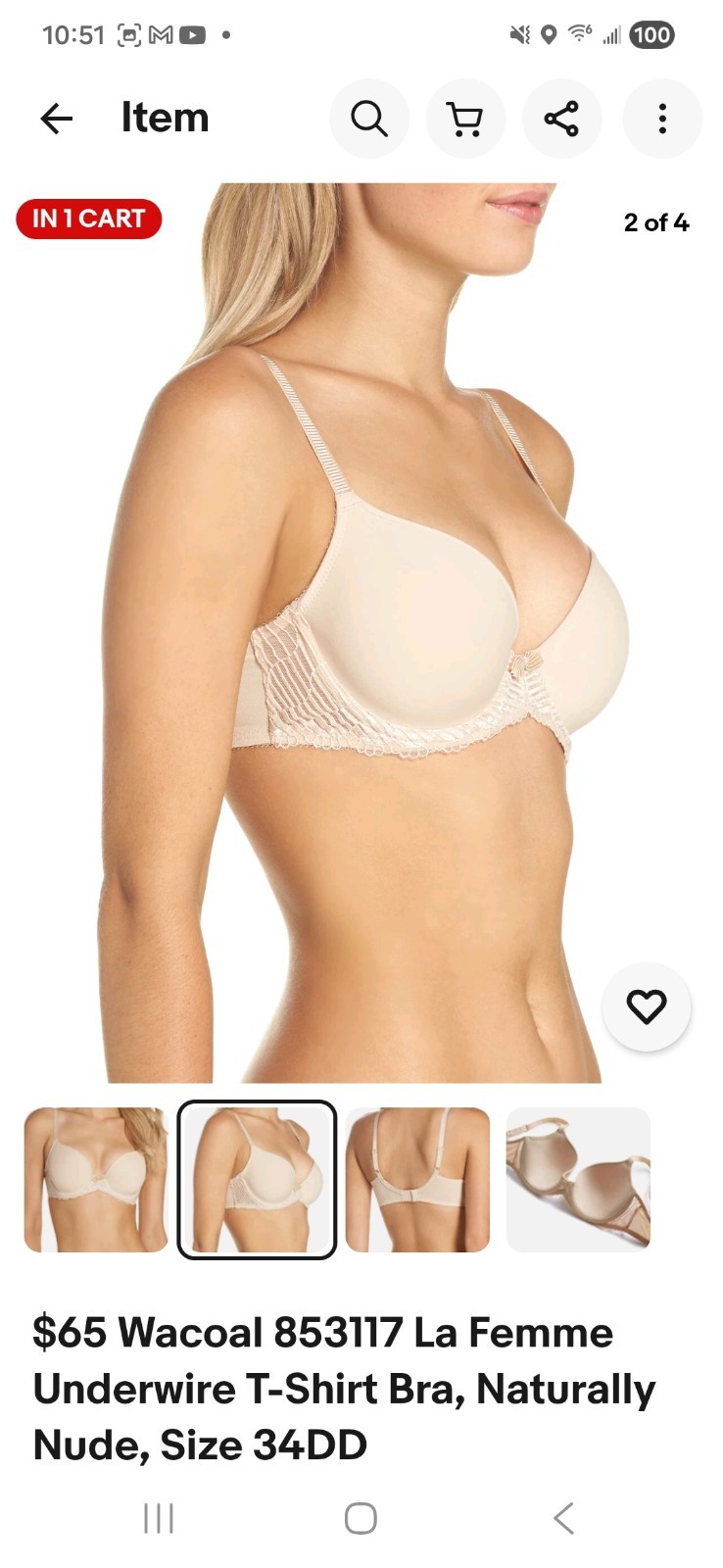View the bra-only product photo thumbnail

[578, 1180]
